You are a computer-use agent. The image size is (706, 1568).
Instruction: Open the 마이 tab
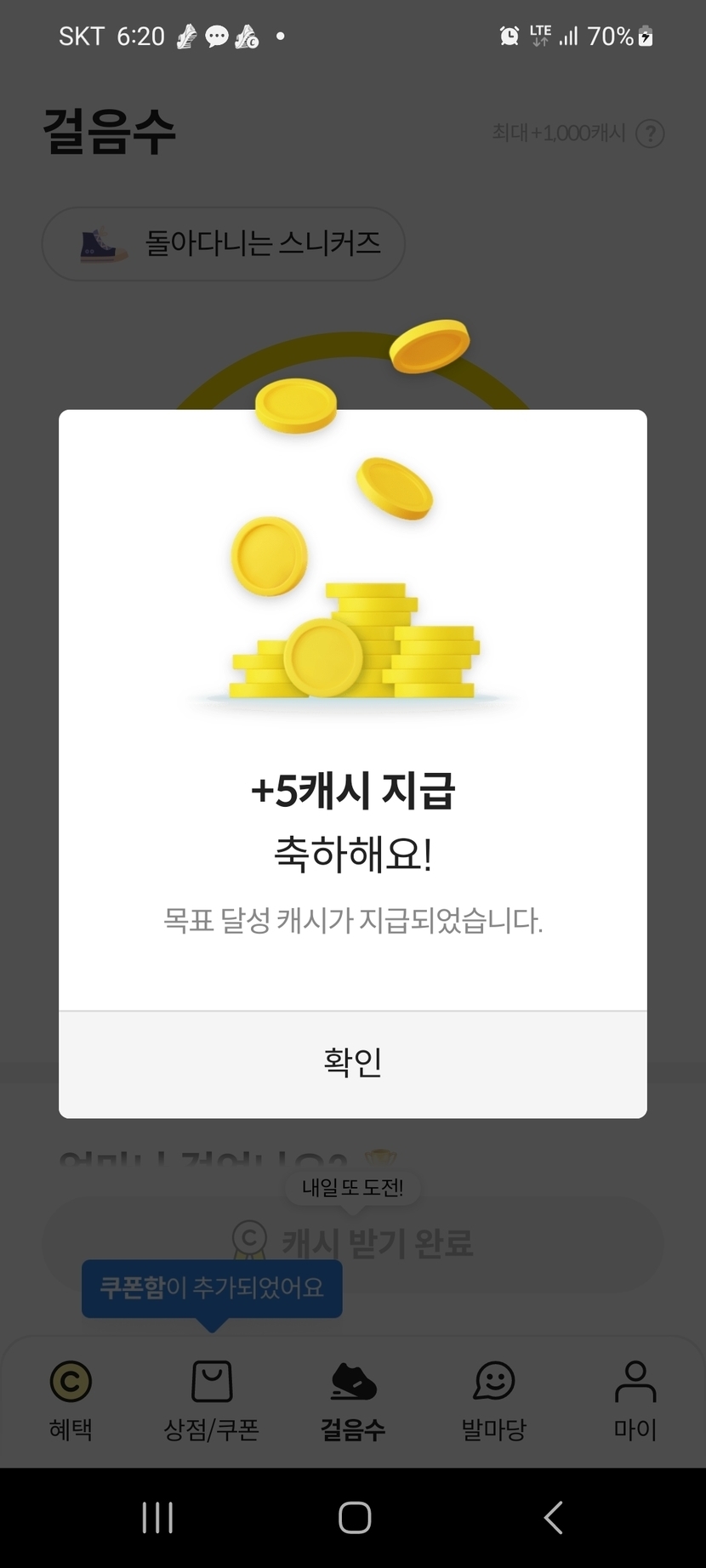(x=635, y=1400)
